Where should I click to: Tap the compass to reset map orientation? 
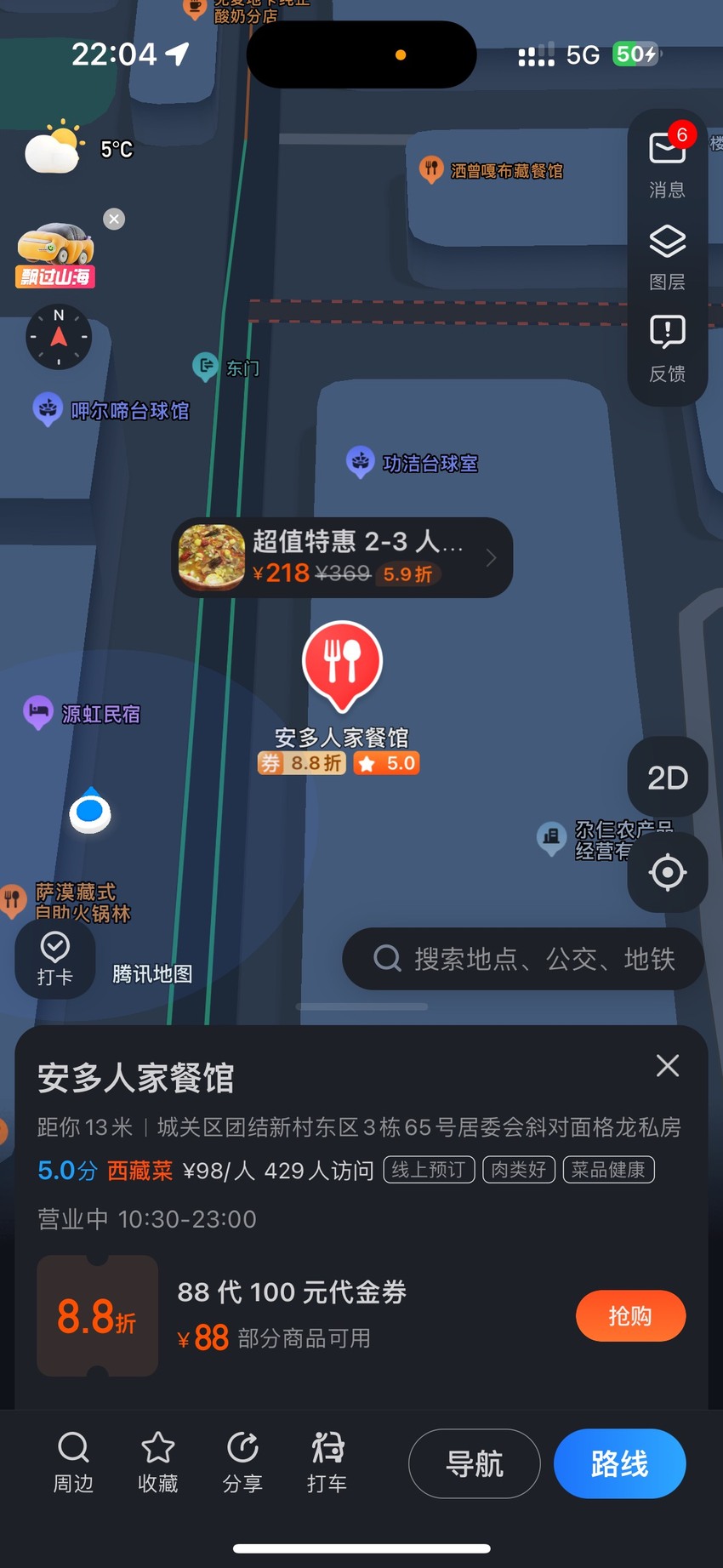pos(59,337)
